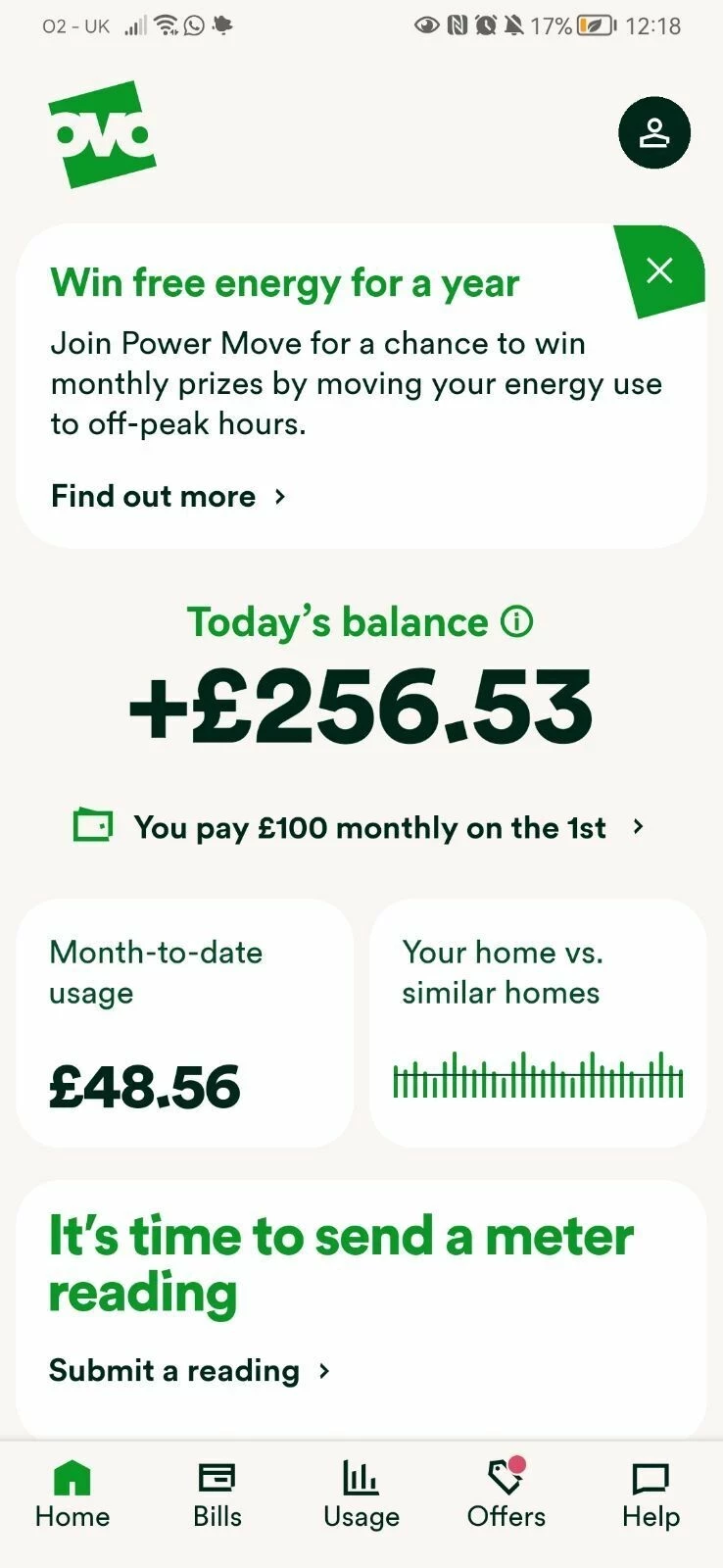This screenshot has height=1568, width=723.
Task: Open the account profile icon
Action: point(654,133)
